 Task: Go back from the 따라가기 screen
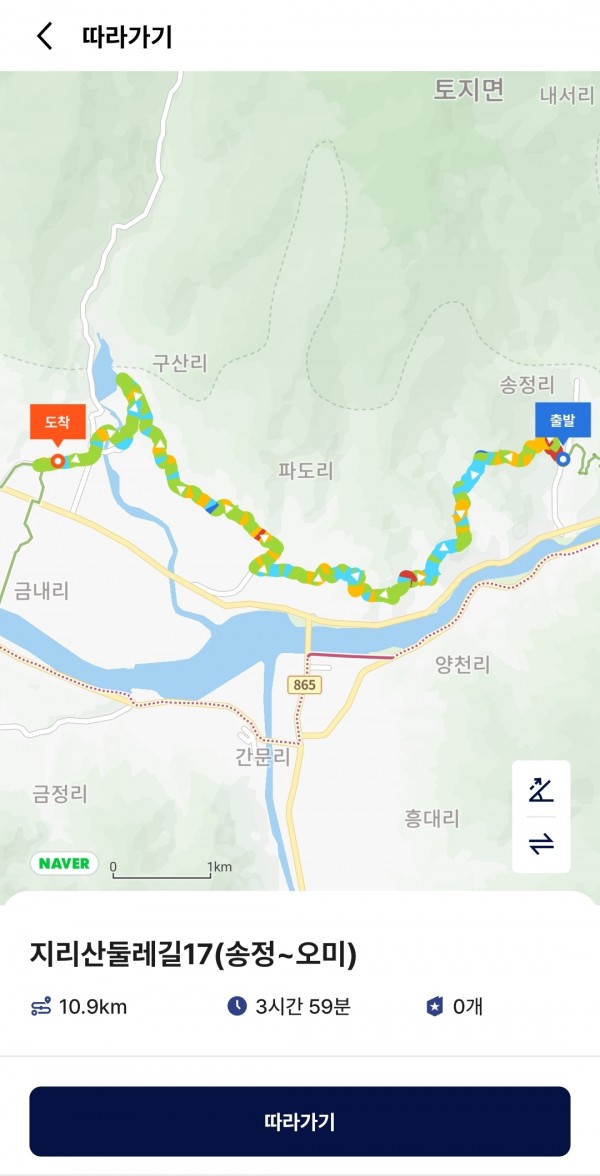point(44,37)
